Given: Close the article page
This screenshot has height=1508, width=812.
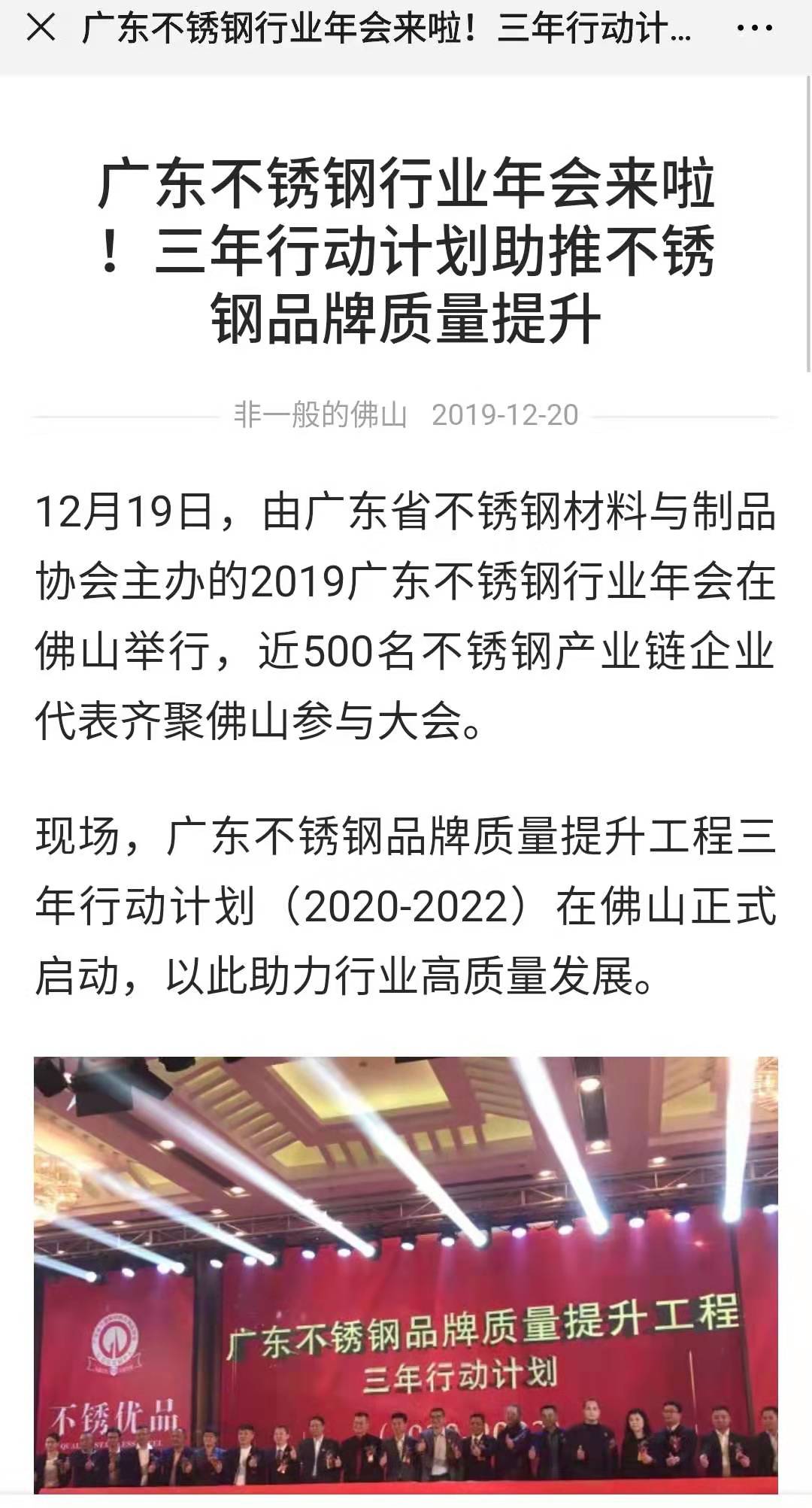Looking at the screenshot, I should click(x=41, y=30).
